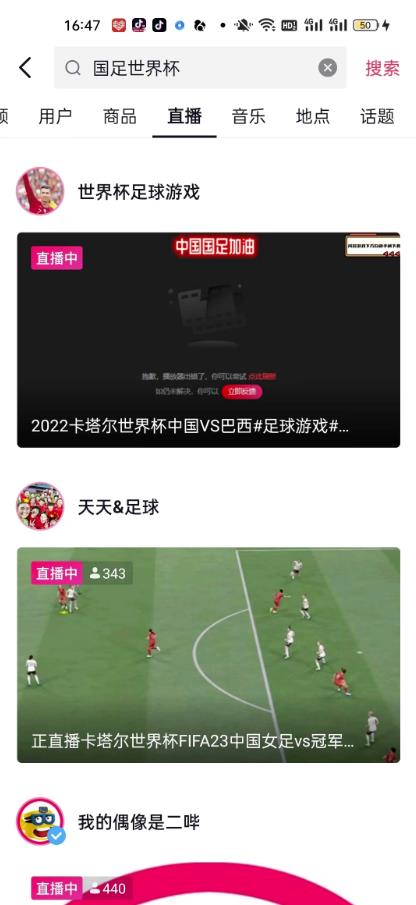Select the 直播 tab

coord(185,116)
